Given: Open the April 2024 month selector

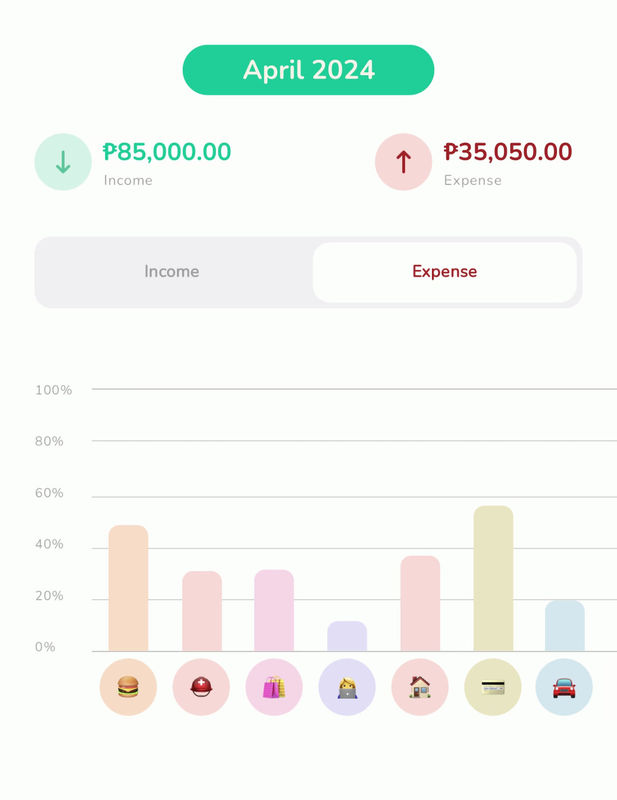Looking at the screenshot, I should (308, 70).
